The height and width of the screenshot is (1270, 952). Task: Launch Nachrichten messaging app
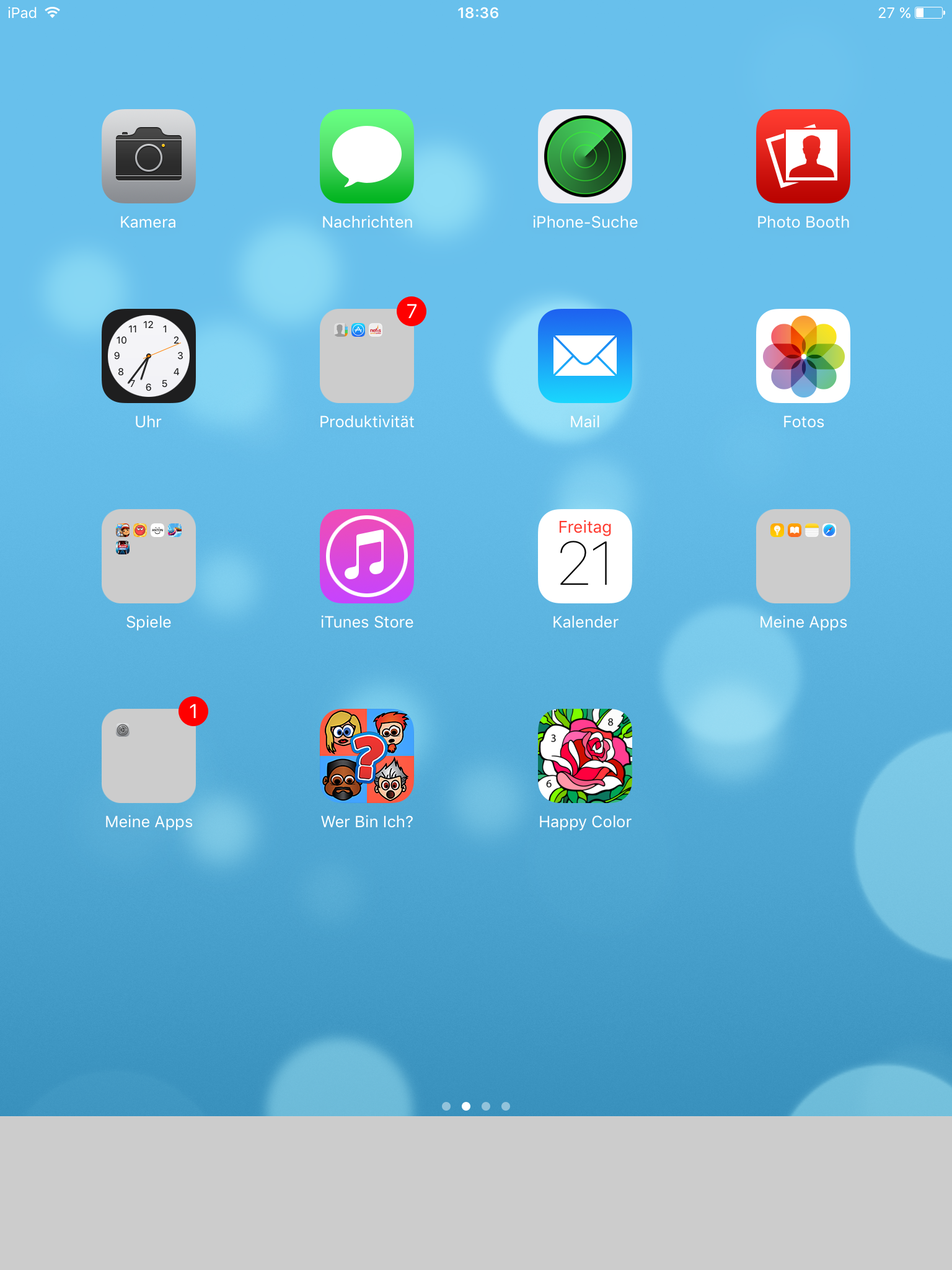point(366,156)
